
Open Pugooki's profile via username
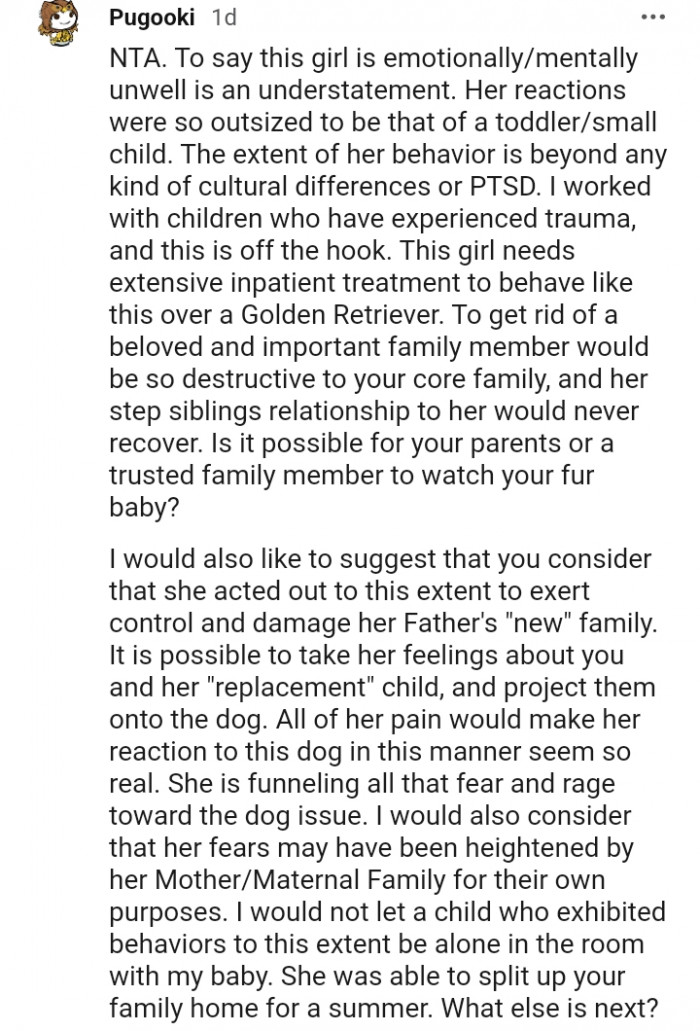point(153,19)
